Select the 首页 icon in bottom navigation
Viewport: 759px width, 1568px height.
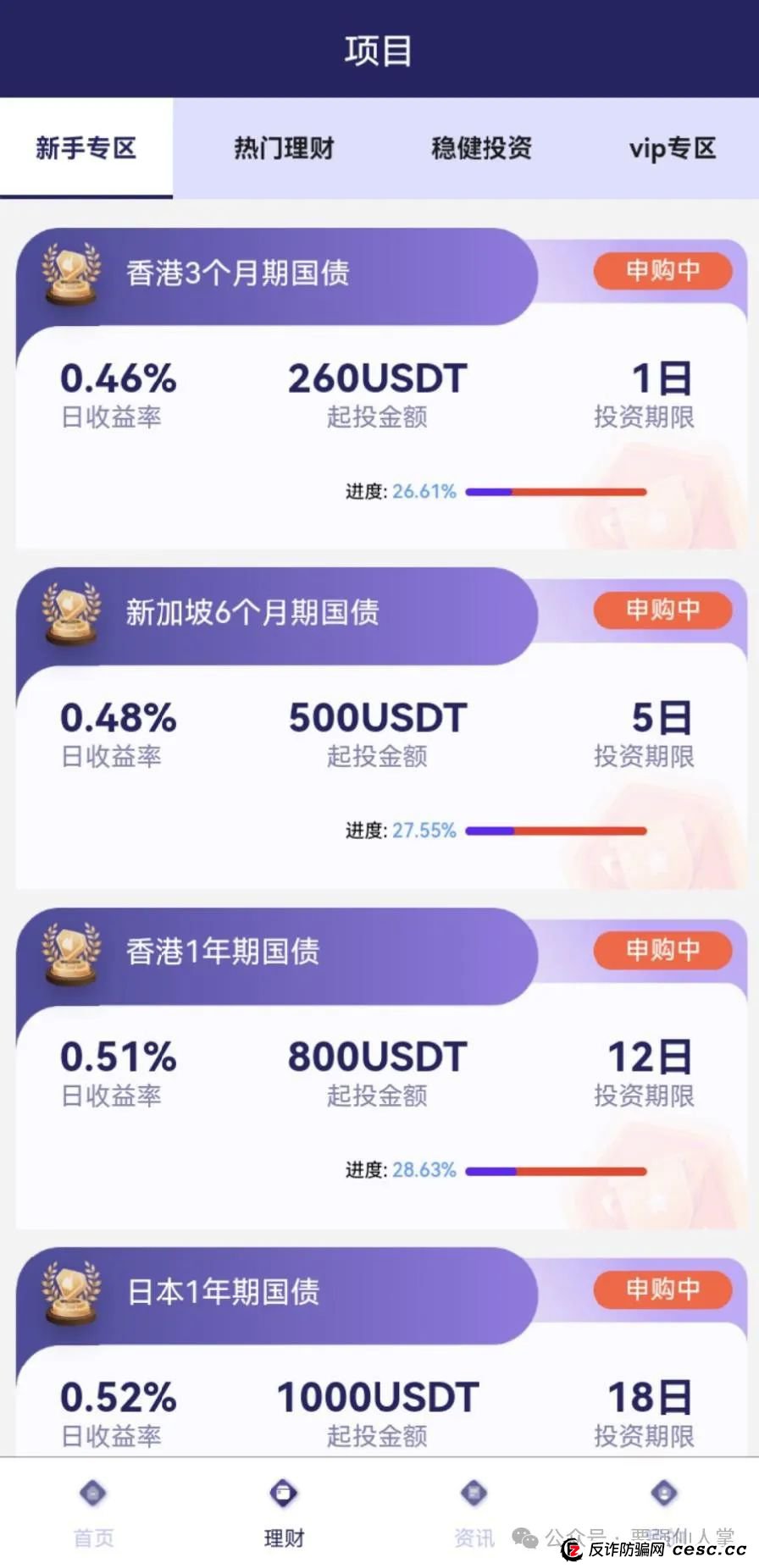pos(93,1493)
